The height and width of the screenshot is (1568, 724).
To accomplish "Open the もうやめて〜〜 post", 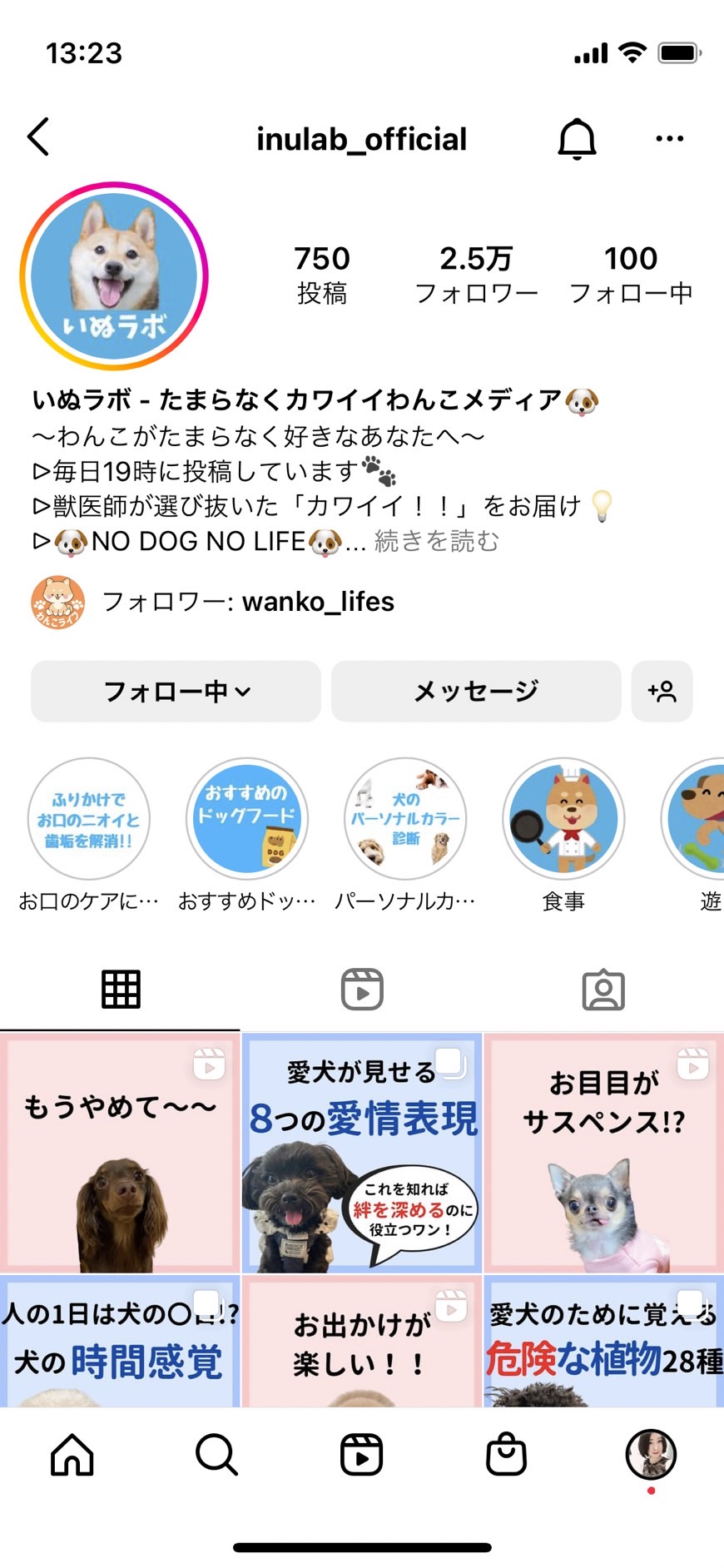I will coord(120,1153).
